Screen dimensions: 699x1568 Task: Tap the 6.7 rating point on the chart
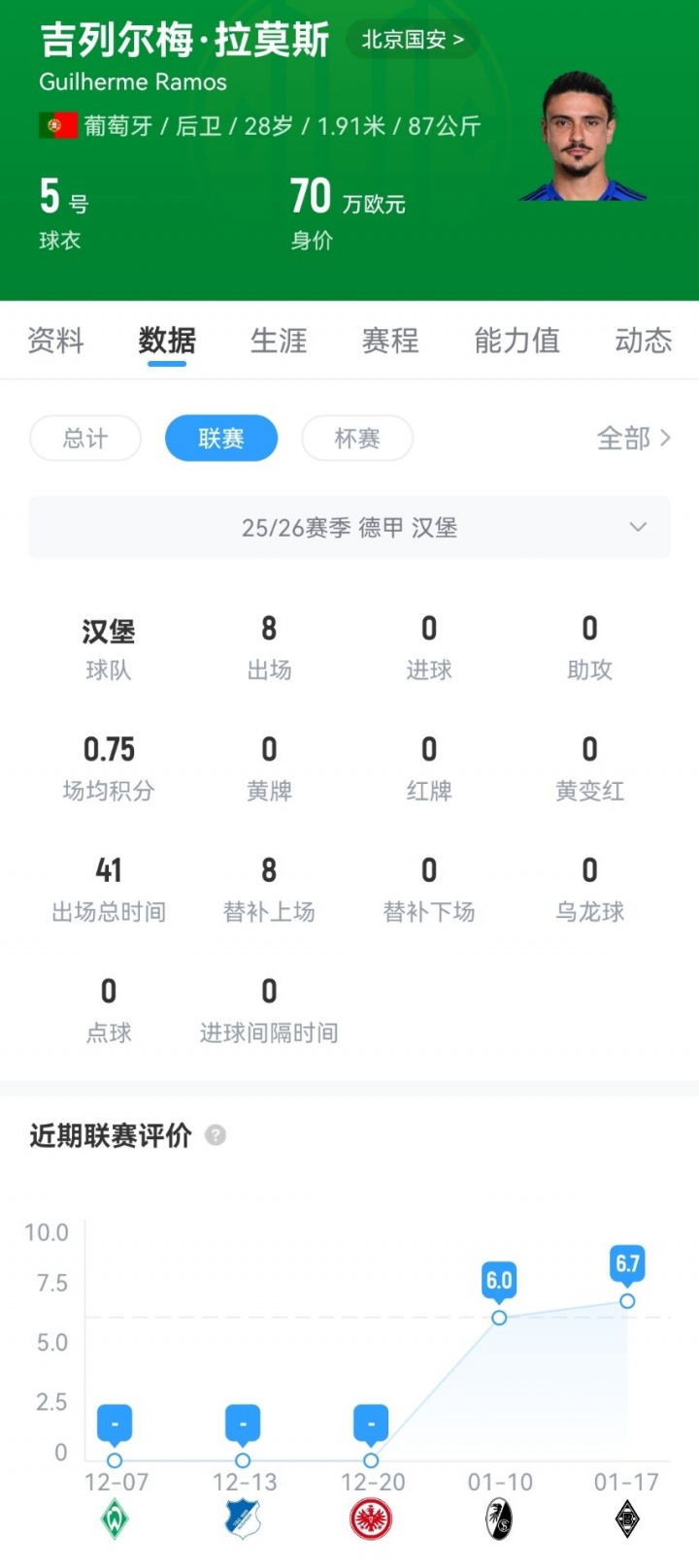pos(627,1300)
